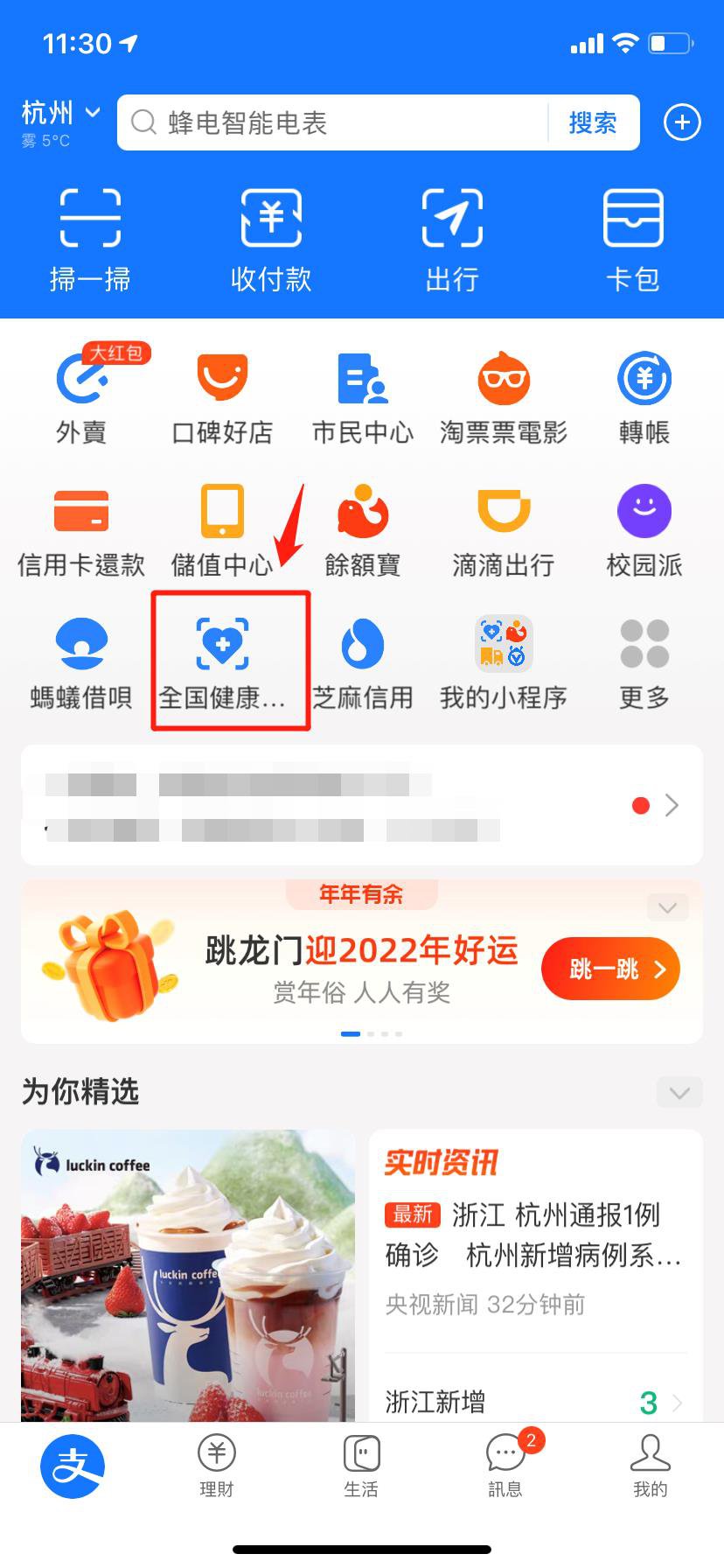Open 餘額寶
The width and height of the screenshot is (724, 1568).
point(362,529)
